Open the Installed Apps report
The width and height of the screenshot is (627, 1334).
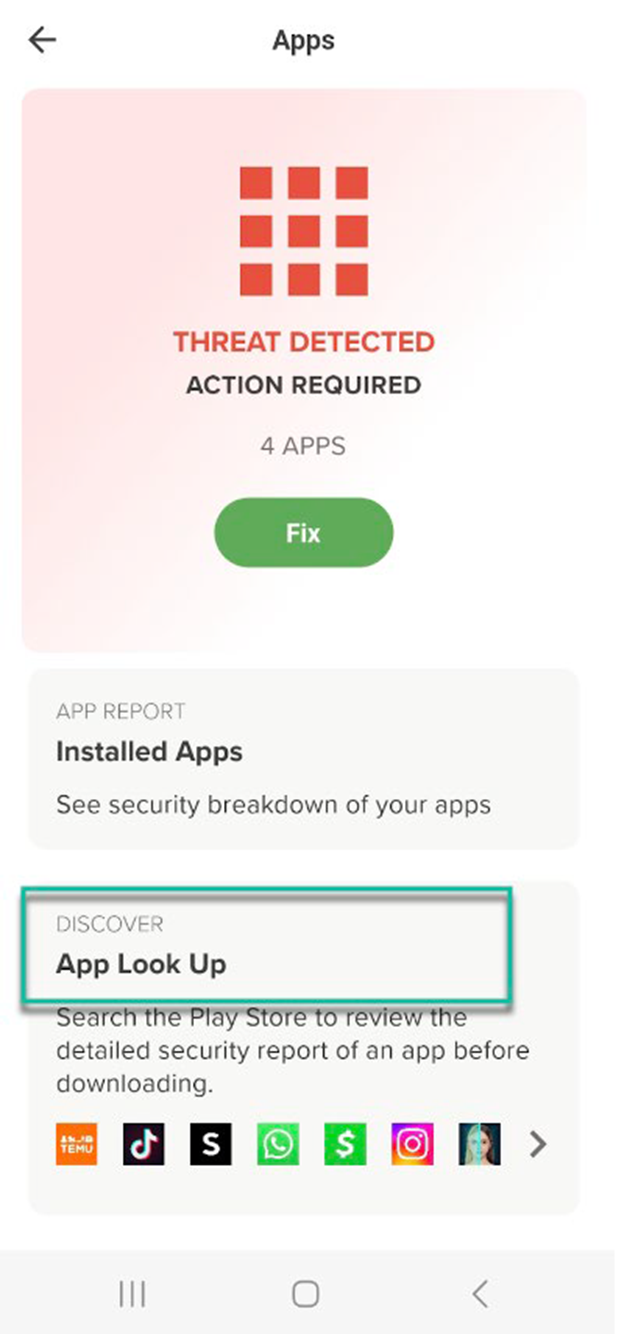[303, 758]
